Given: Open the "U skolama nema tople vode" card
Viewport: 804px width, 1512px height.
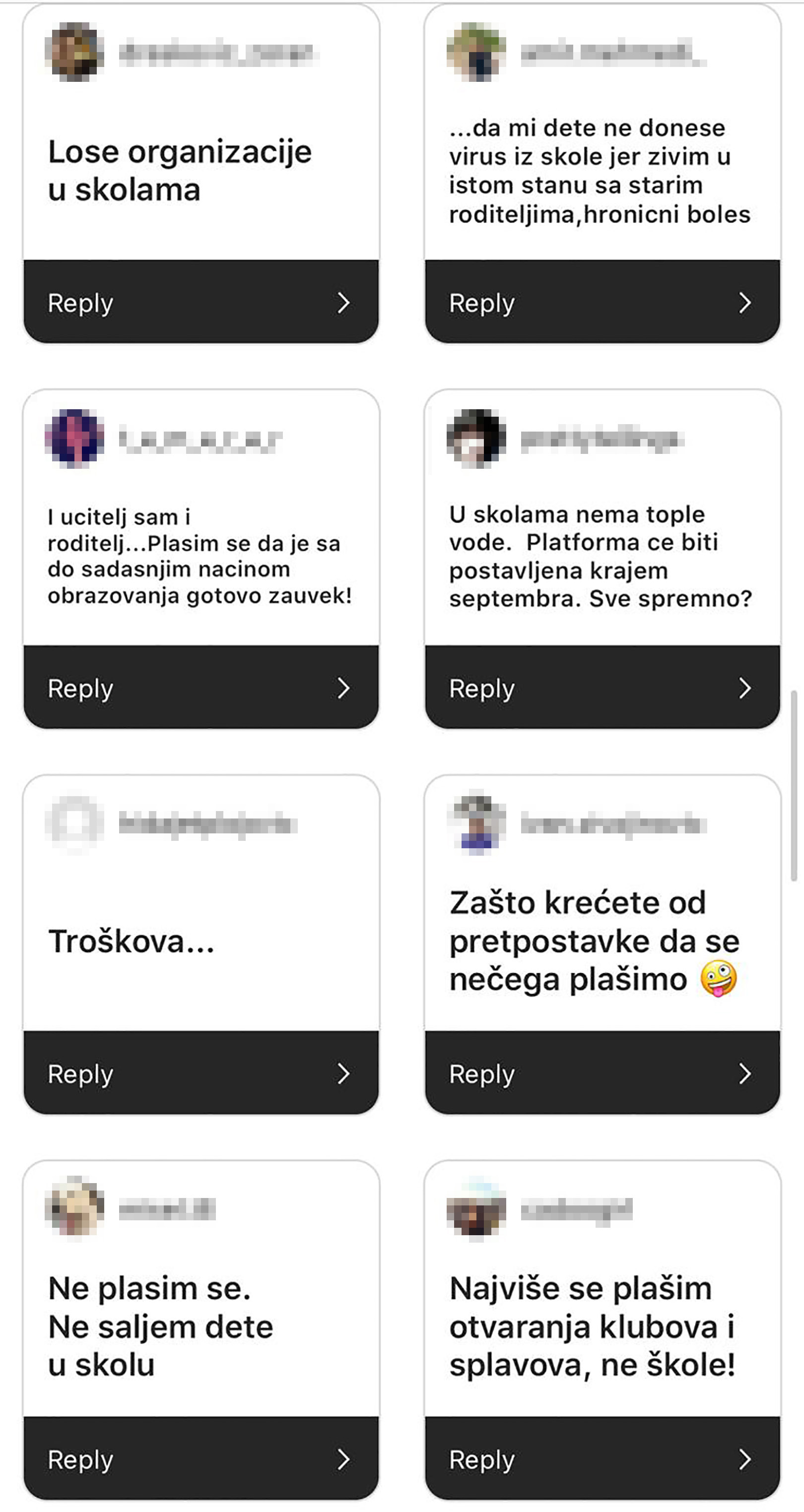Looking at the screenshot, I should (x=603, y=518).
